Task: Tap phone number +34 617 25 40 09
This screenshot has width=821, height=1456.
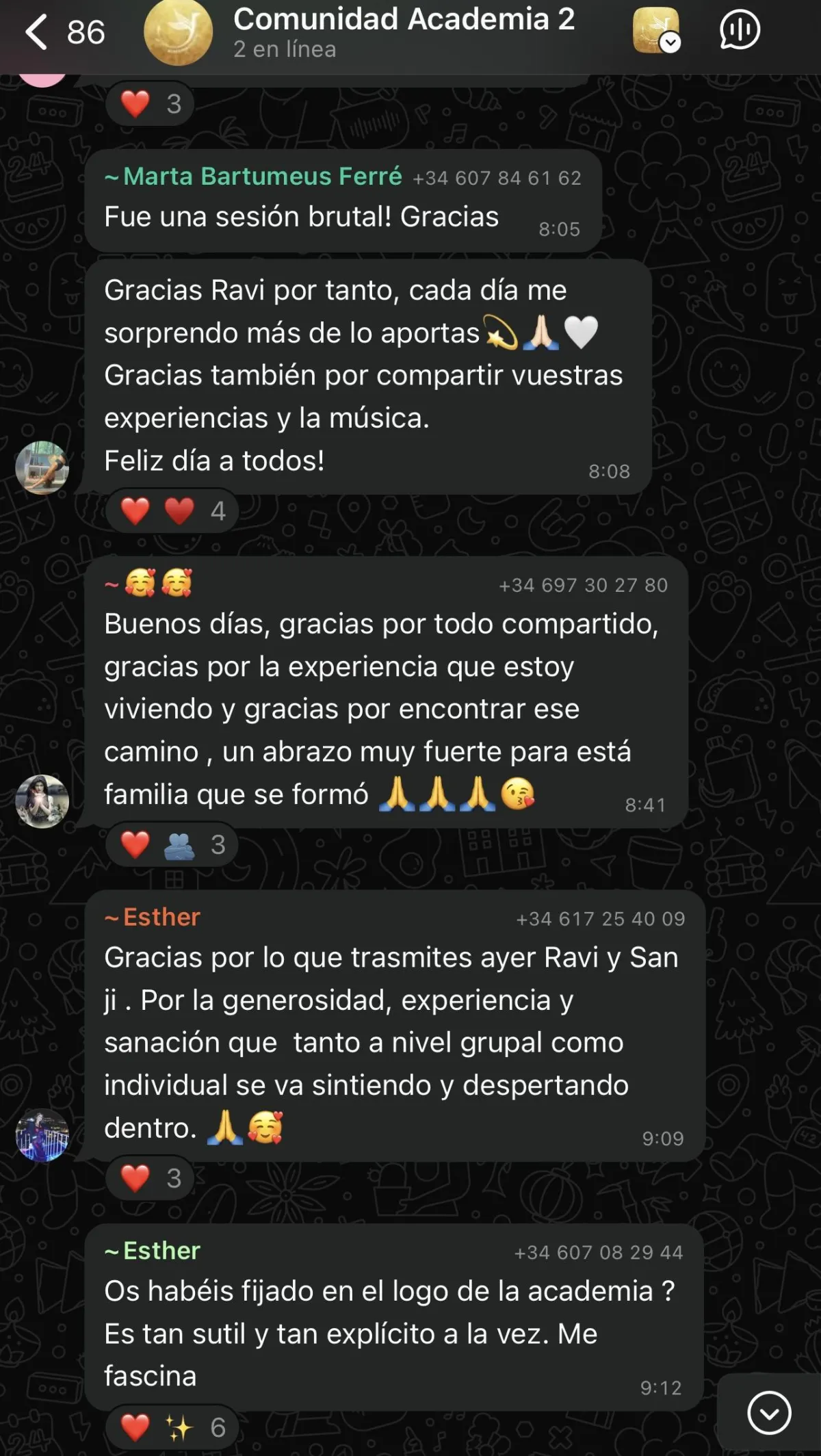Action: [600, 918]
